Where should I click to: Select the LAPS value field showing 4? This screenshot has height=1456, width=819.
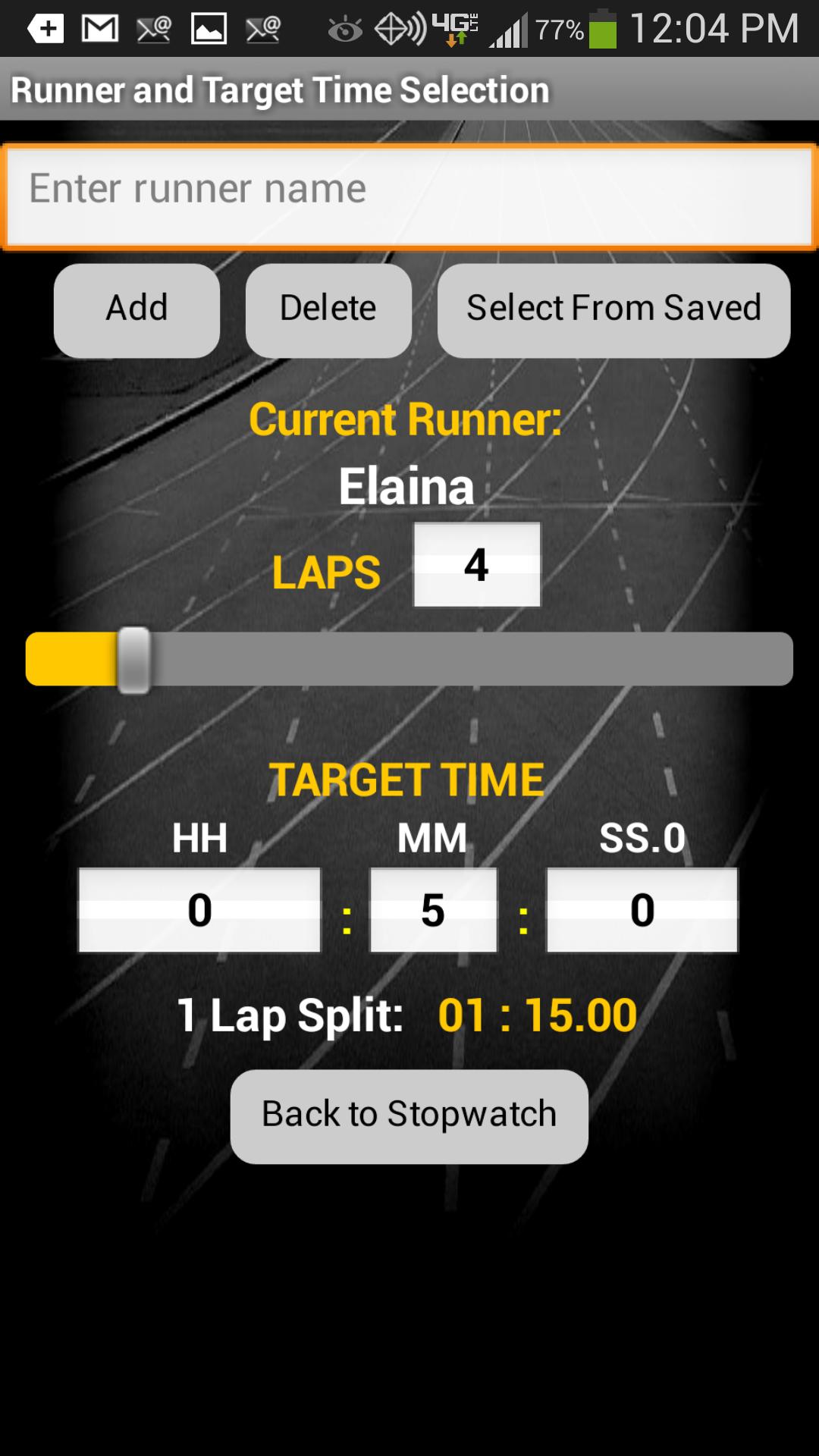click(x=476, y=564)
